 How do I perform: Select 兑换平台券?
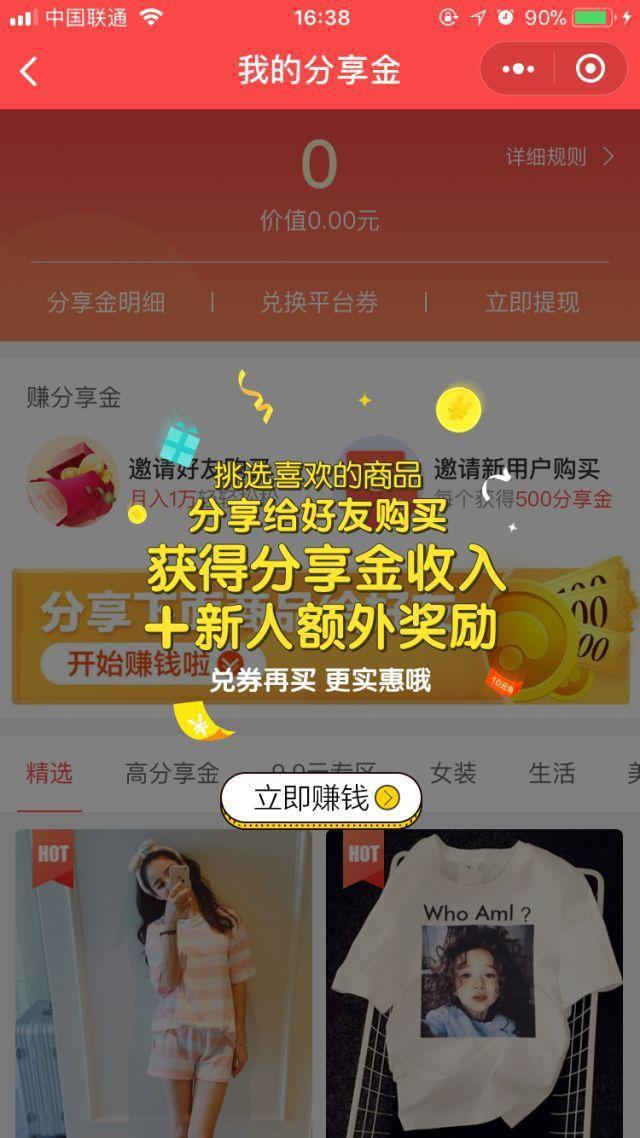click(319, 303)
